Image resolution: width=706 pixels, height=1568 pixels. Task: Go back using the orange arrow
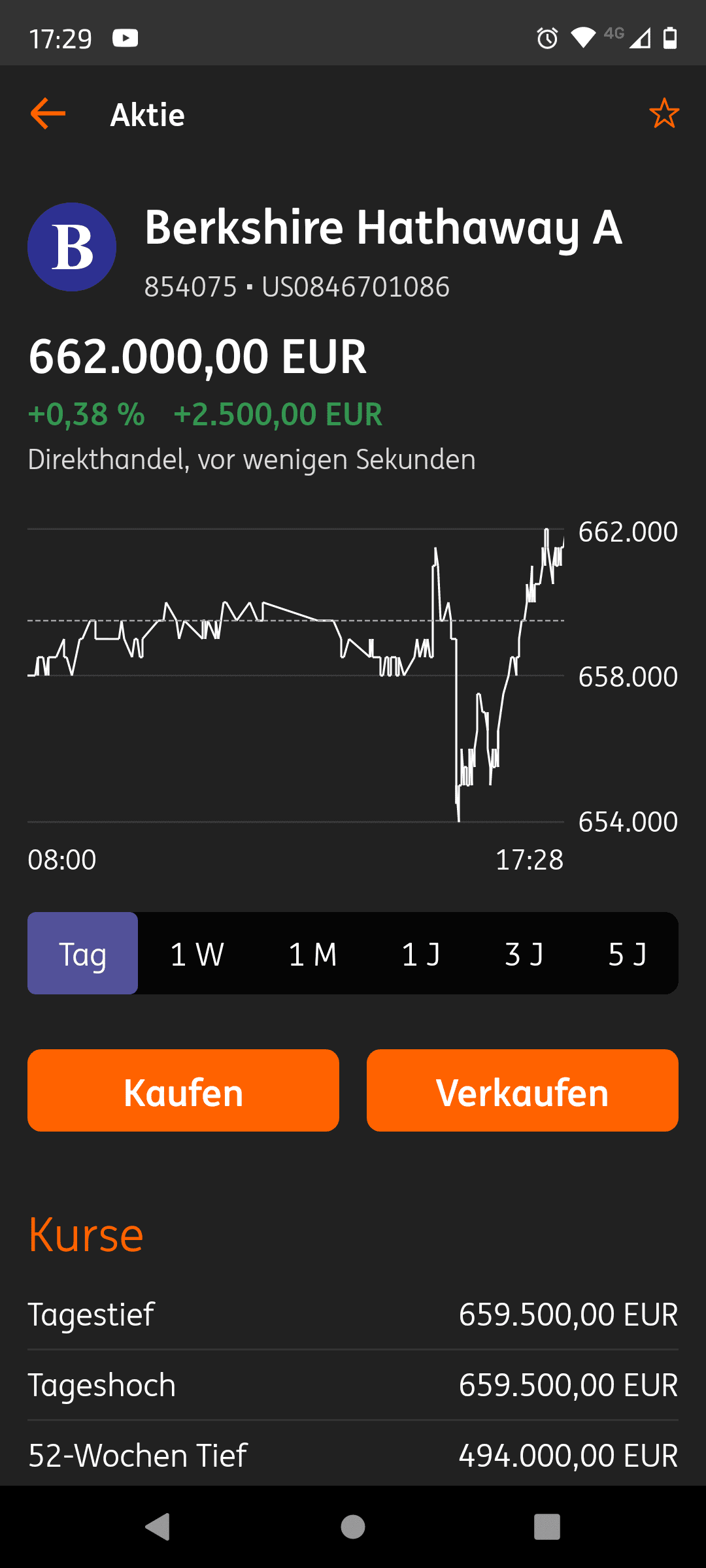point(48,114)
